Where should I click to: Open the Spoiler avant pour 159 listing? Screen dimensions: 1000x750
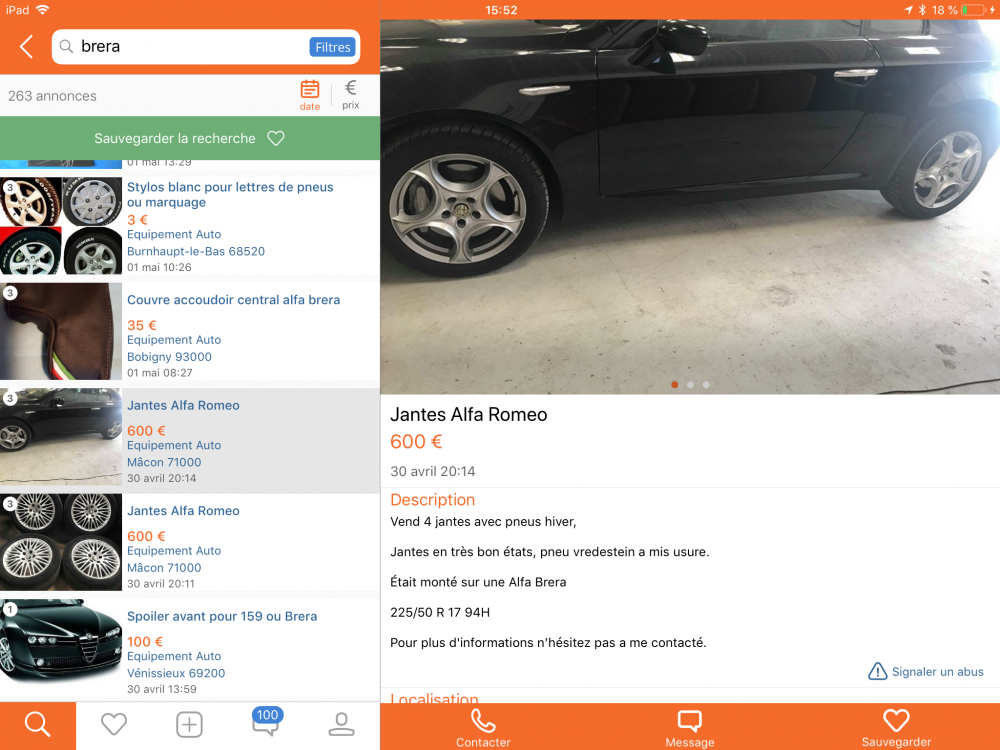(x=222, y=616)
